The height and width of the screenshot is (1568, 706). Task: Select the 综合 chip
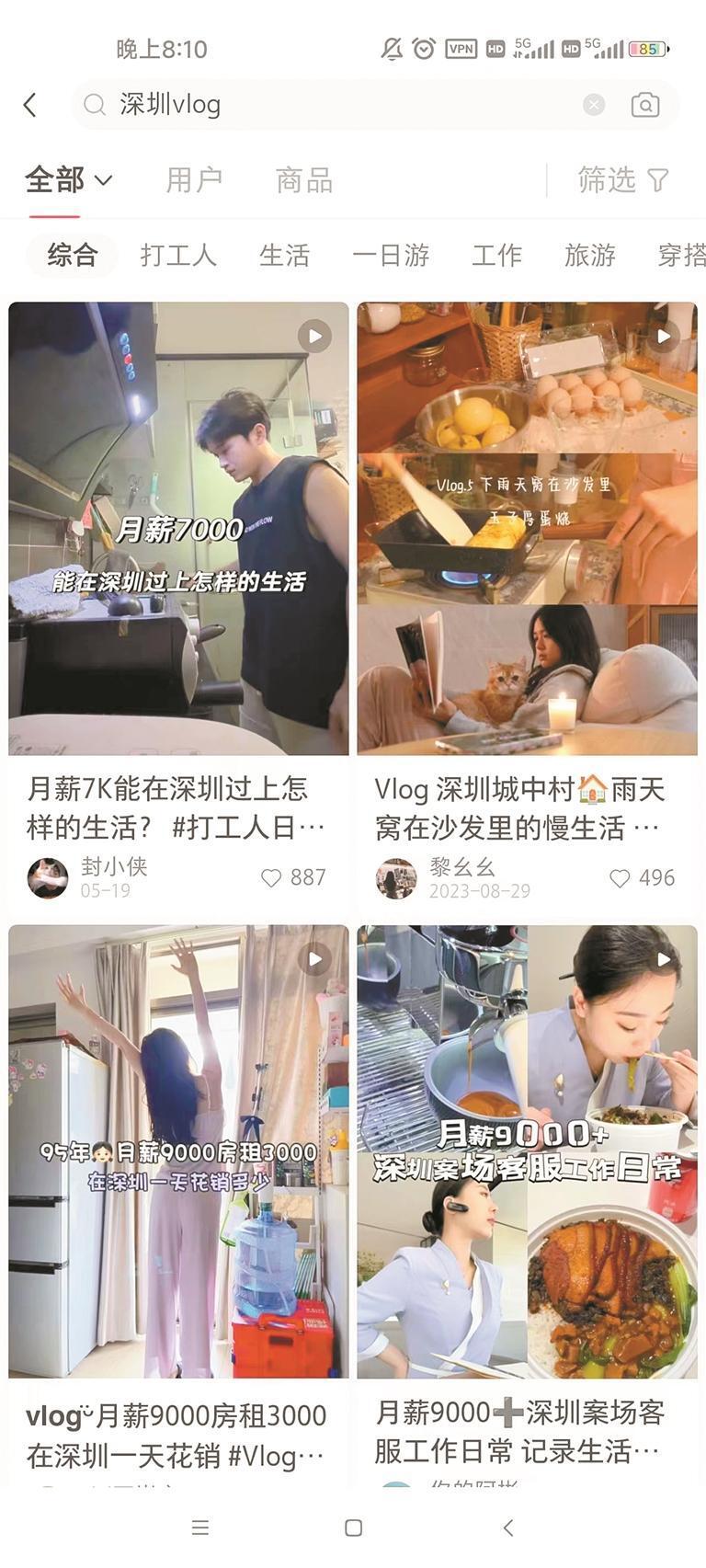pos(73,255)
